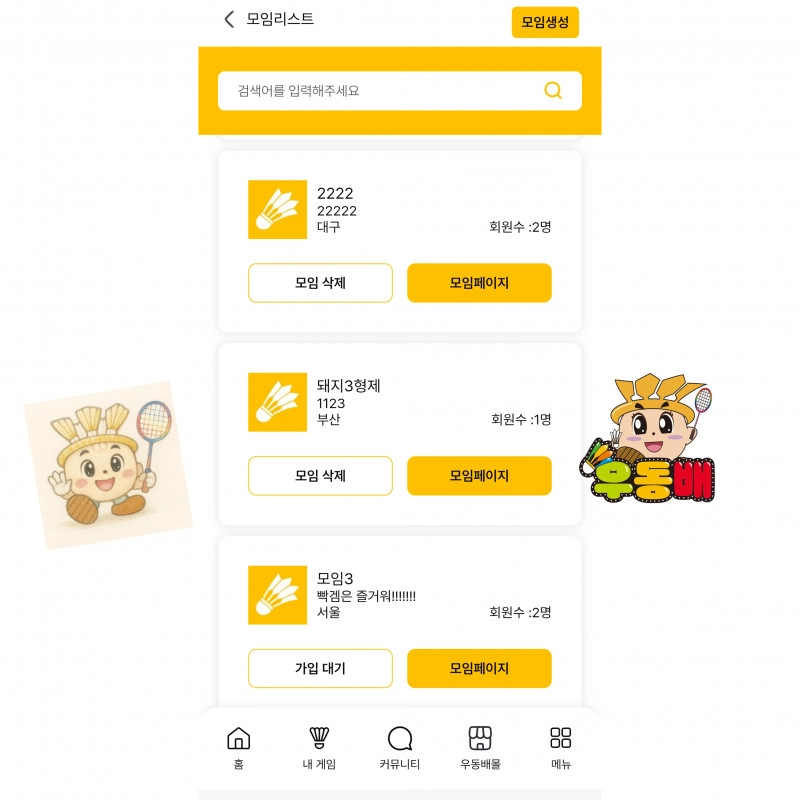Delete the 2222 모임
Screen dimensions: 800x800
point(320,283)
